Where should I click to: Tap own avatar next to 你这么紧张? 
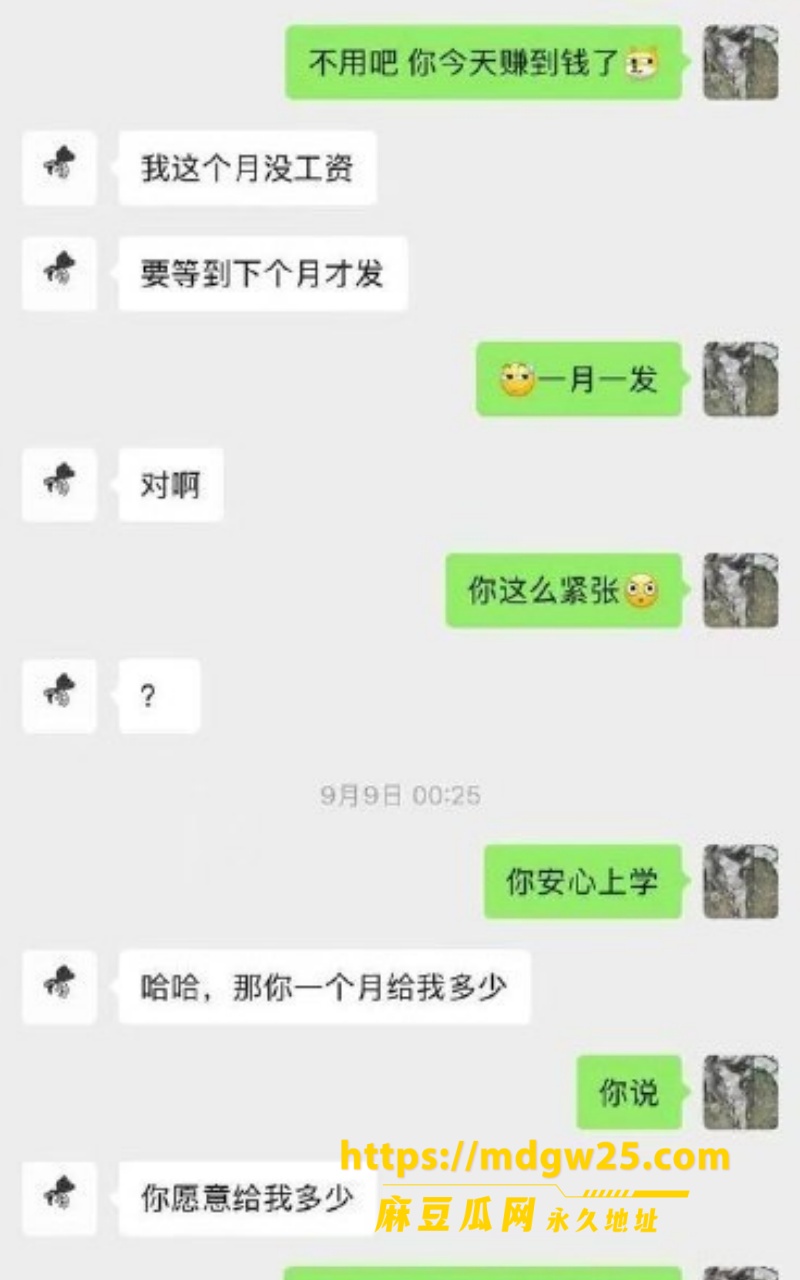(740, 590)
